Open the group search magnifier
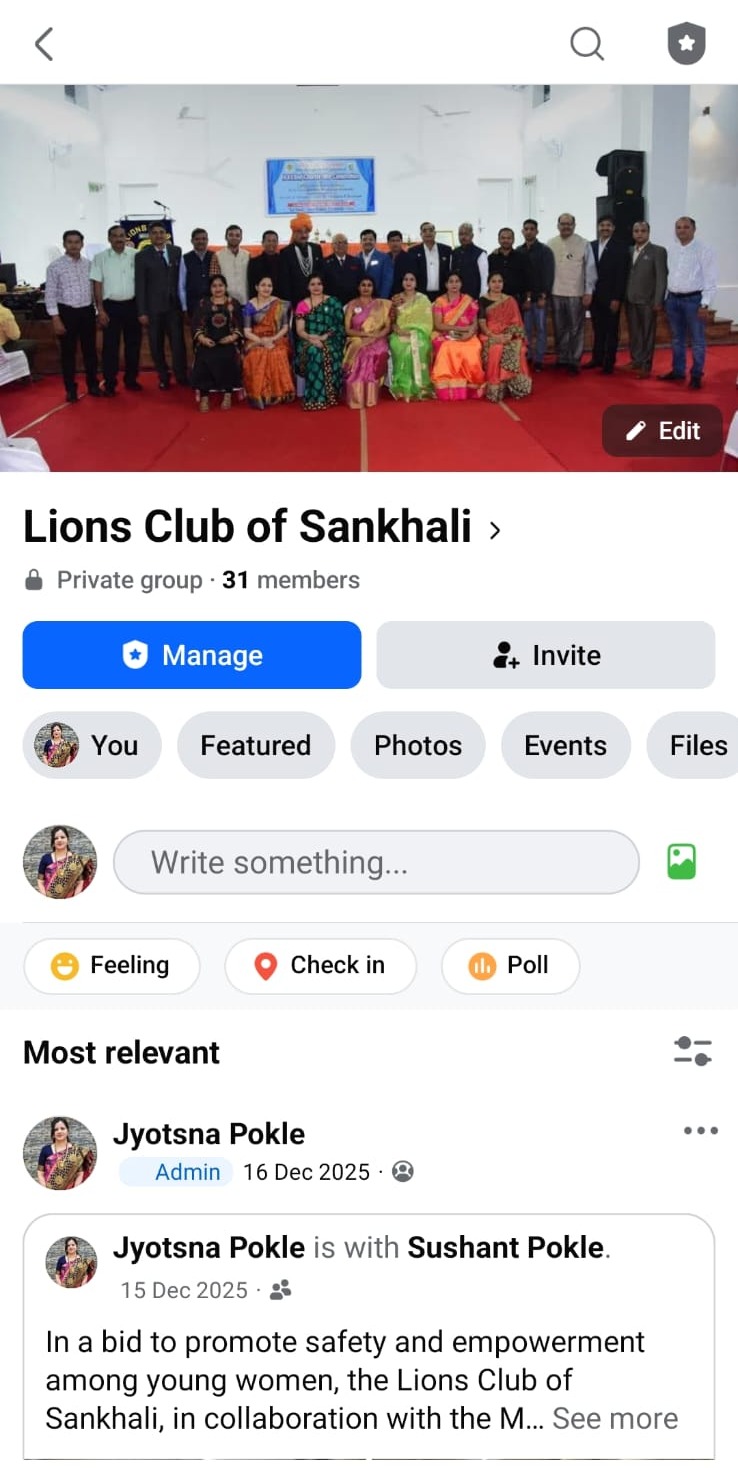This screenshot has height=1468, width=738. point(587,44)
